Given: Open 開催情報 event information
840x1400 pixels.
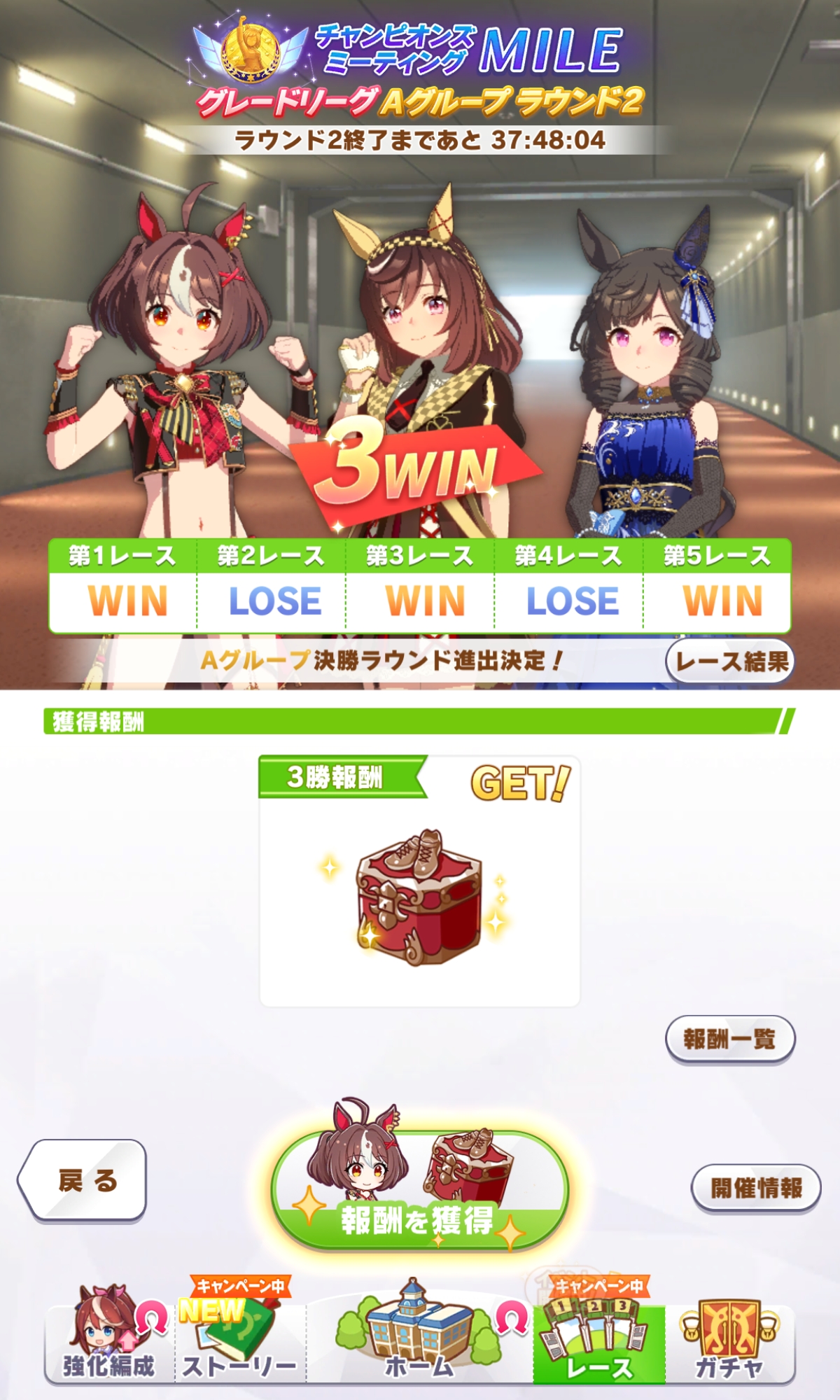Looking at the screenshot, I should (x=755, y=1187).
